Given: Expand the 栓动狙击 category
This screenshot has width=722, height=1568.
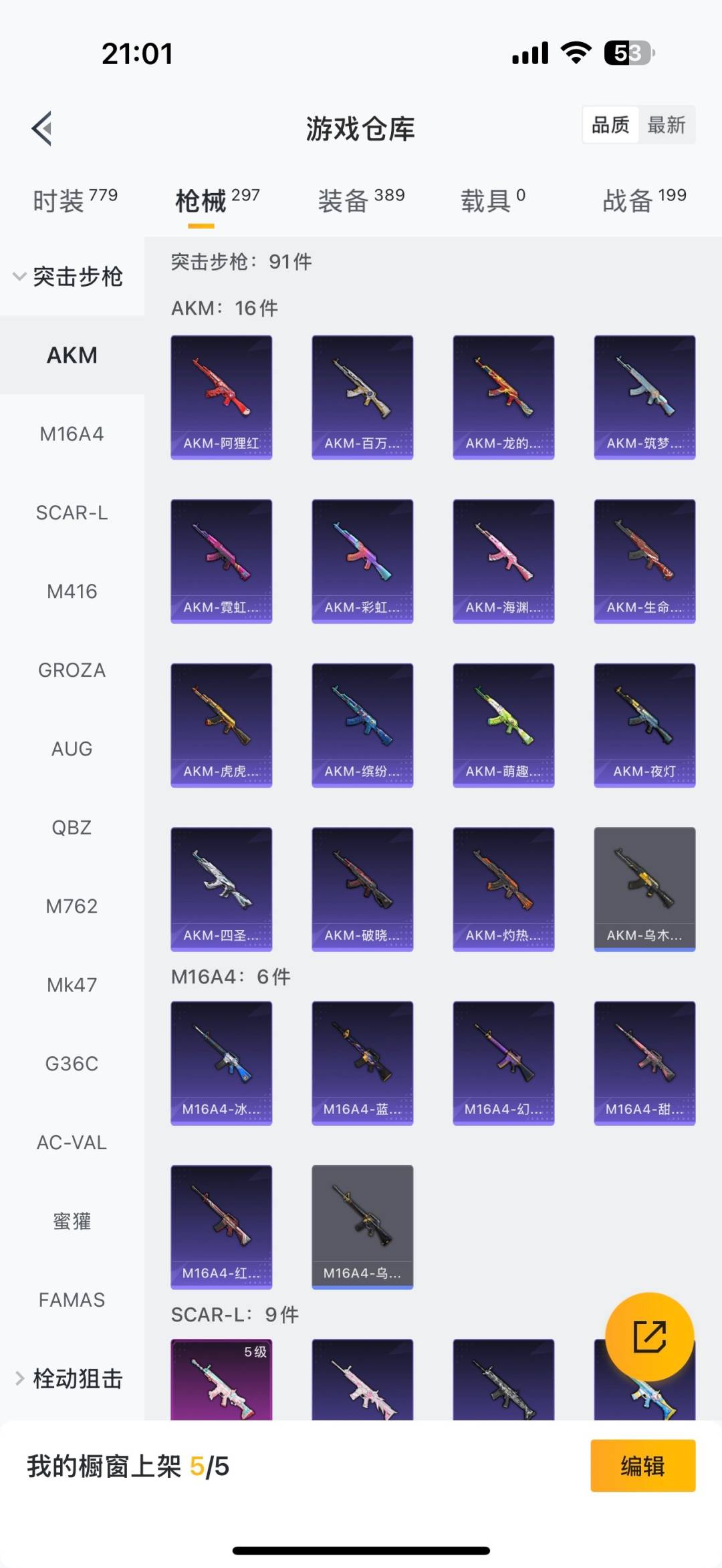Looking at the screenshot, I should point(70,1378).
